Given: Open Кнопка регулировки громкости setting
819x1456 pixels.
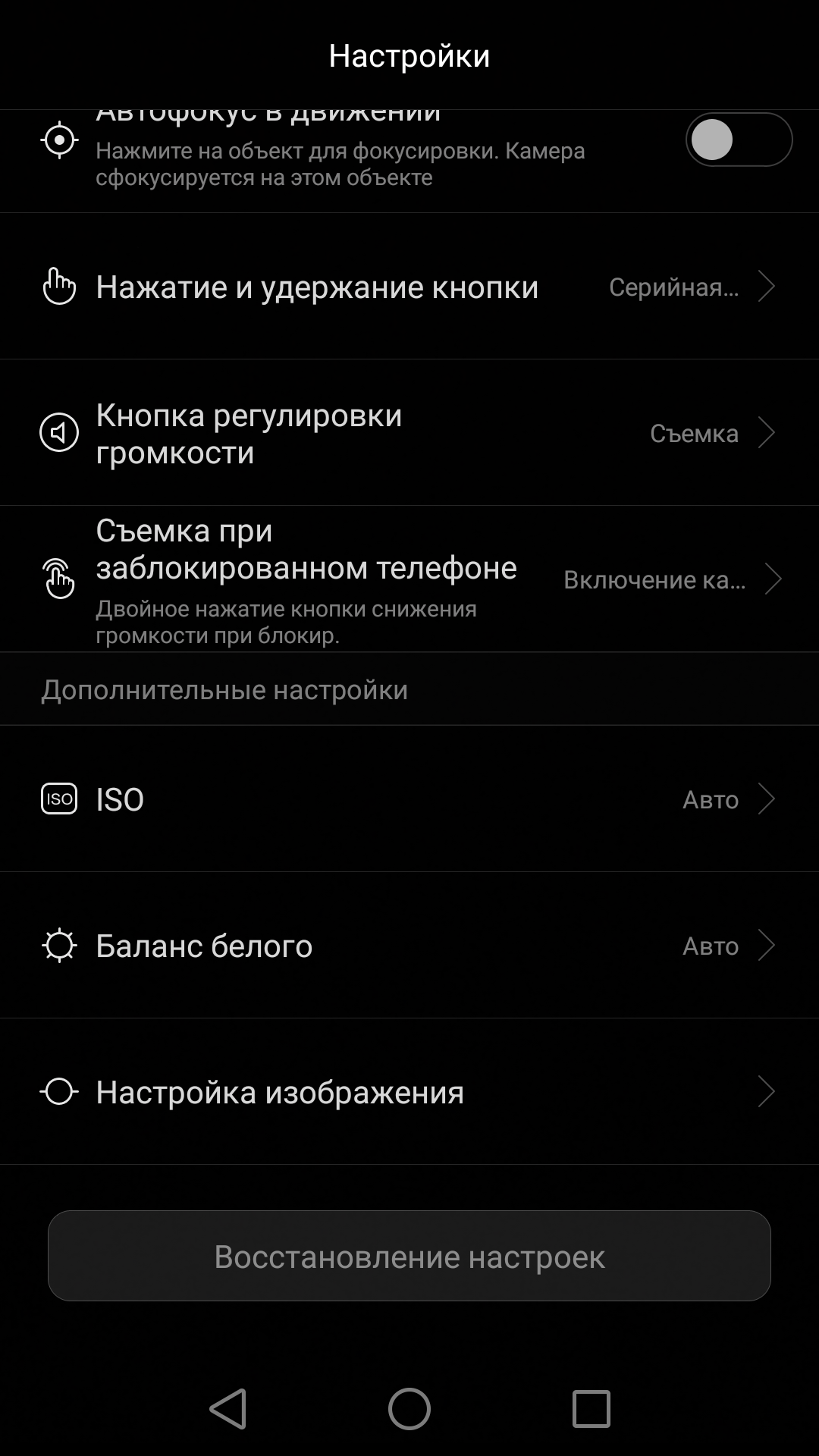Looking at the screenshot, I should tap(409, 432).
